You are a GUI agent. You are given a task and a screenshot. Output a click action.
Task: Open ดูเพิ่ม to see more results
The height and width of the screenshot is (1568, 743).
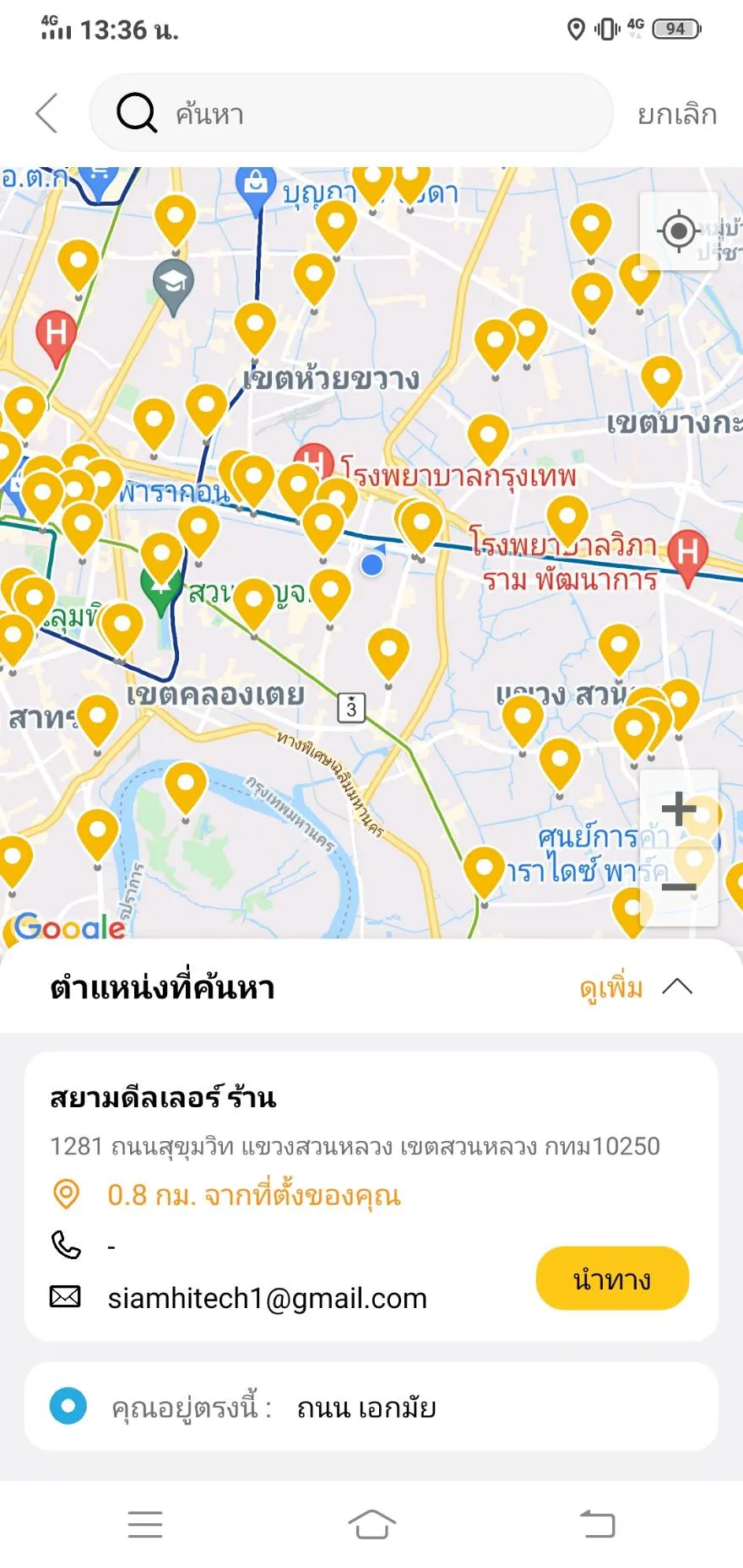tap(610, 987)
